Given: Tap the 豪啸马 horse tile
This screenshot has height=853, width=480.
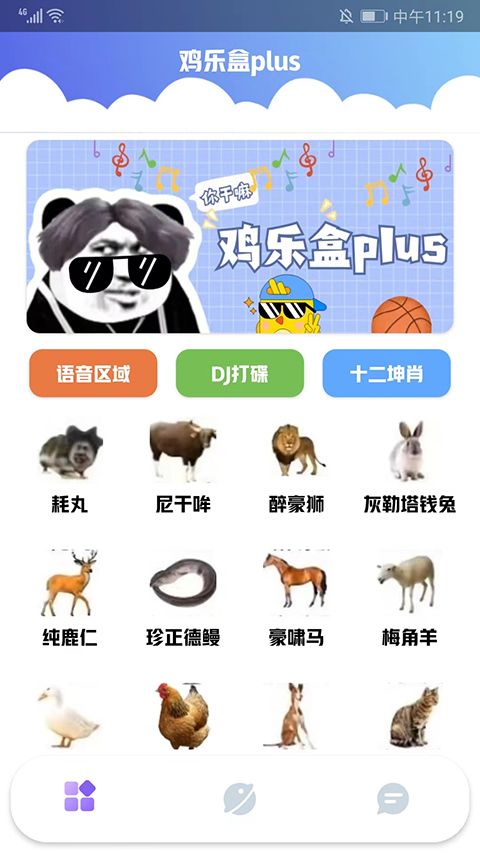Looking at the screenshot, I should (x=297, y=599).
